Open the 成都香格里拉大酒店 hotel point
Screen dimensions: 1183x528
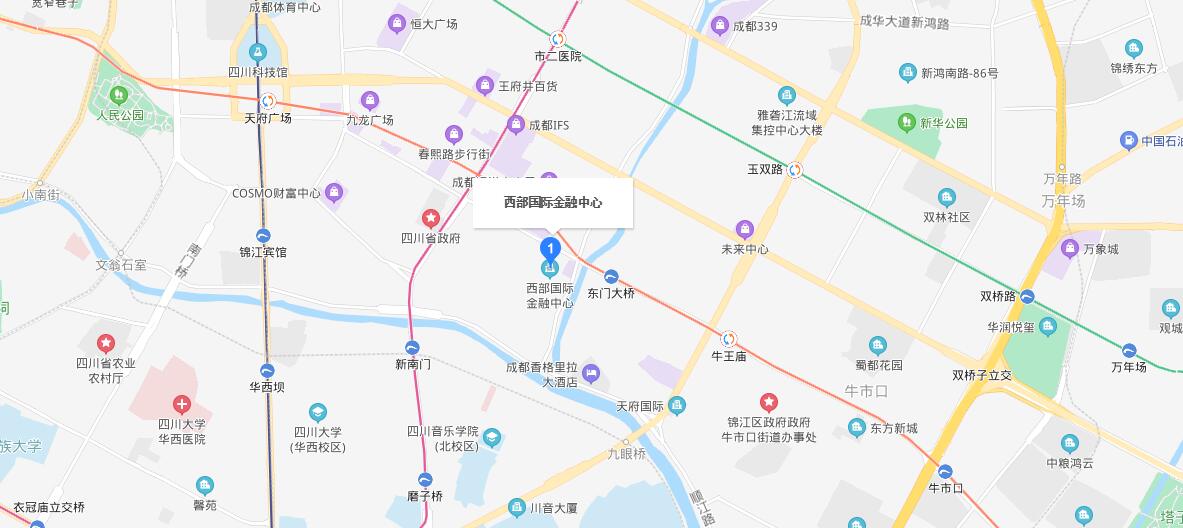point(590,374)
